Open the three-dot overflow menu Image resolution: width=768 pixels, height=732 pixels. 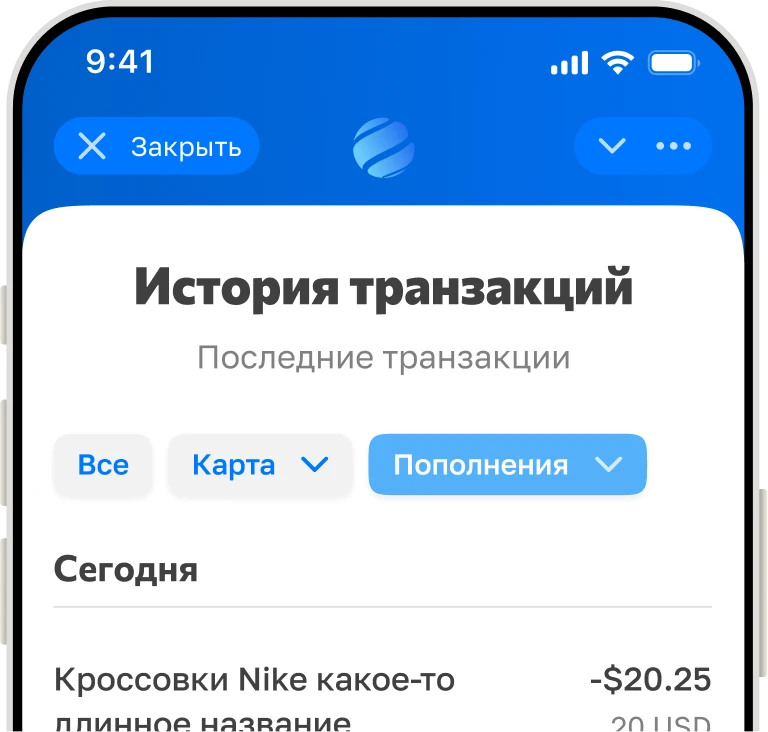(673, 146)
